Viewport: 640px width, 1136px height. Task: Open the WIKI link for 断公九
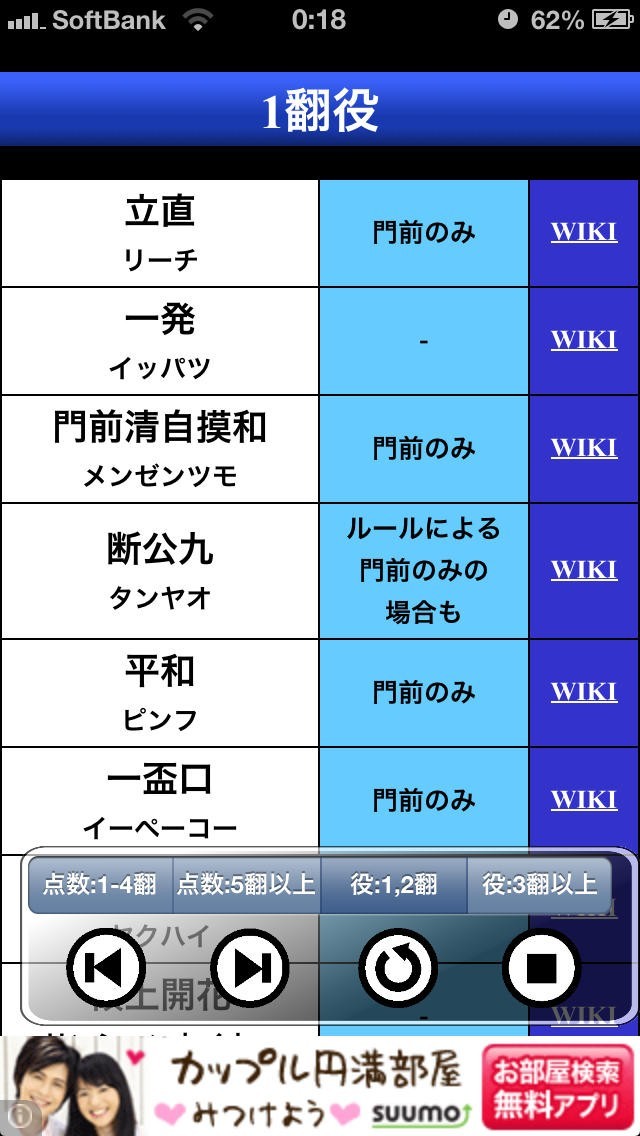tap(583, 570)
